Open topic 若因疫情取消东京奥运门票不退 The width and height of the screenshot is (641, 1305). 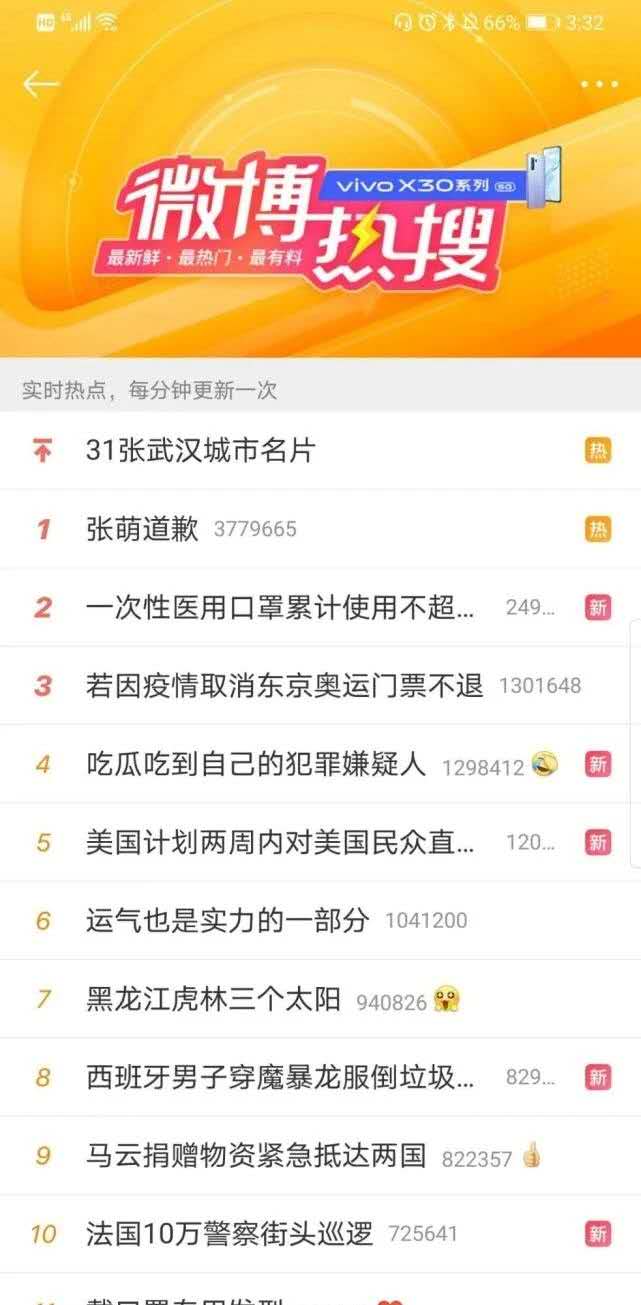[285, 686]
